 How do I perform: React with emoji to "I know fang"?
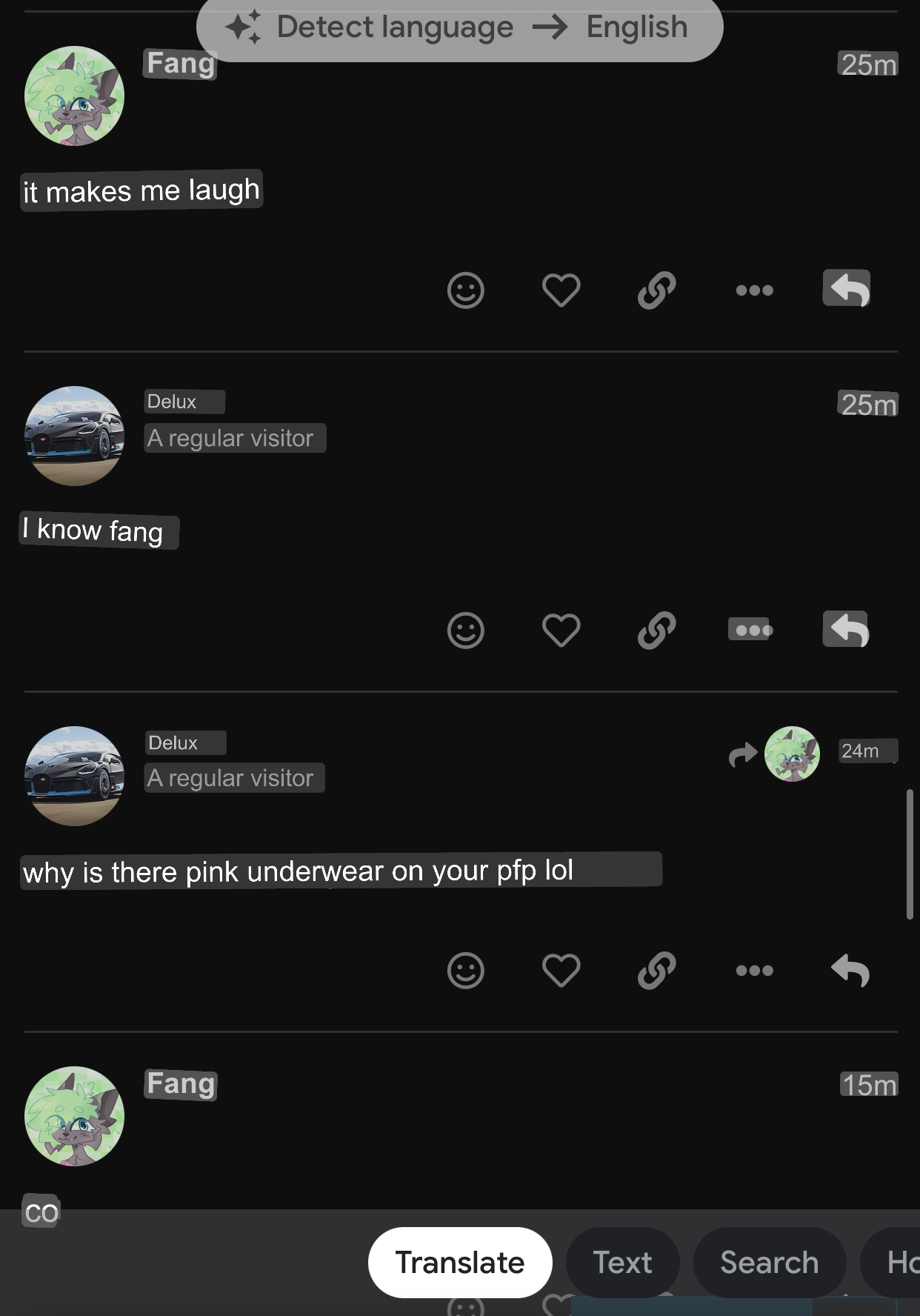pyautogui.click(x=465, y=631)
